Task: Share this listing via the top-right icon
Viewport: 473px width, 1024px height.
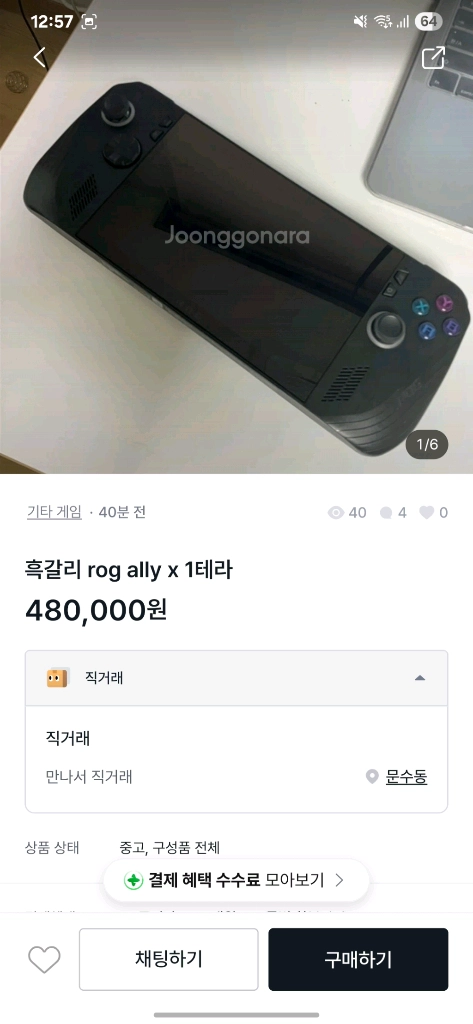Action: (x=433, y=57)
